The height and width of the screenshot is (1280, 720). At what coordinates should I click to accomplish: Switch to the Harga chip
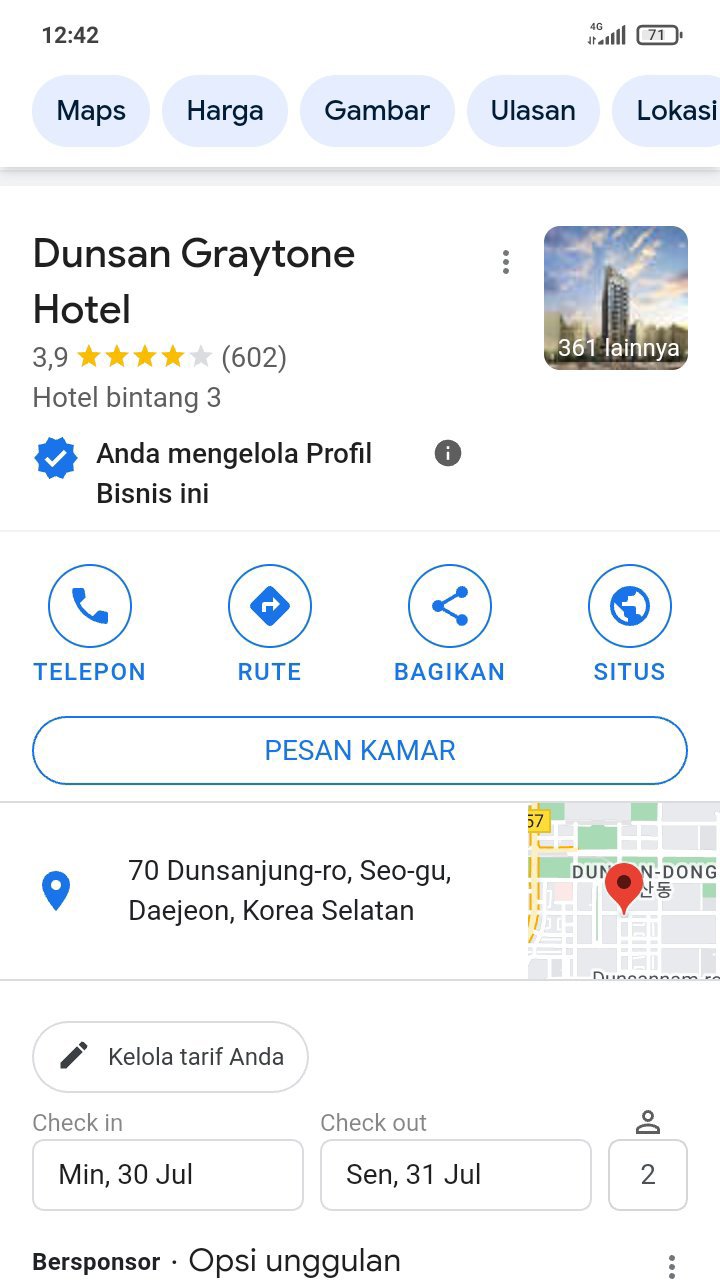225,110
